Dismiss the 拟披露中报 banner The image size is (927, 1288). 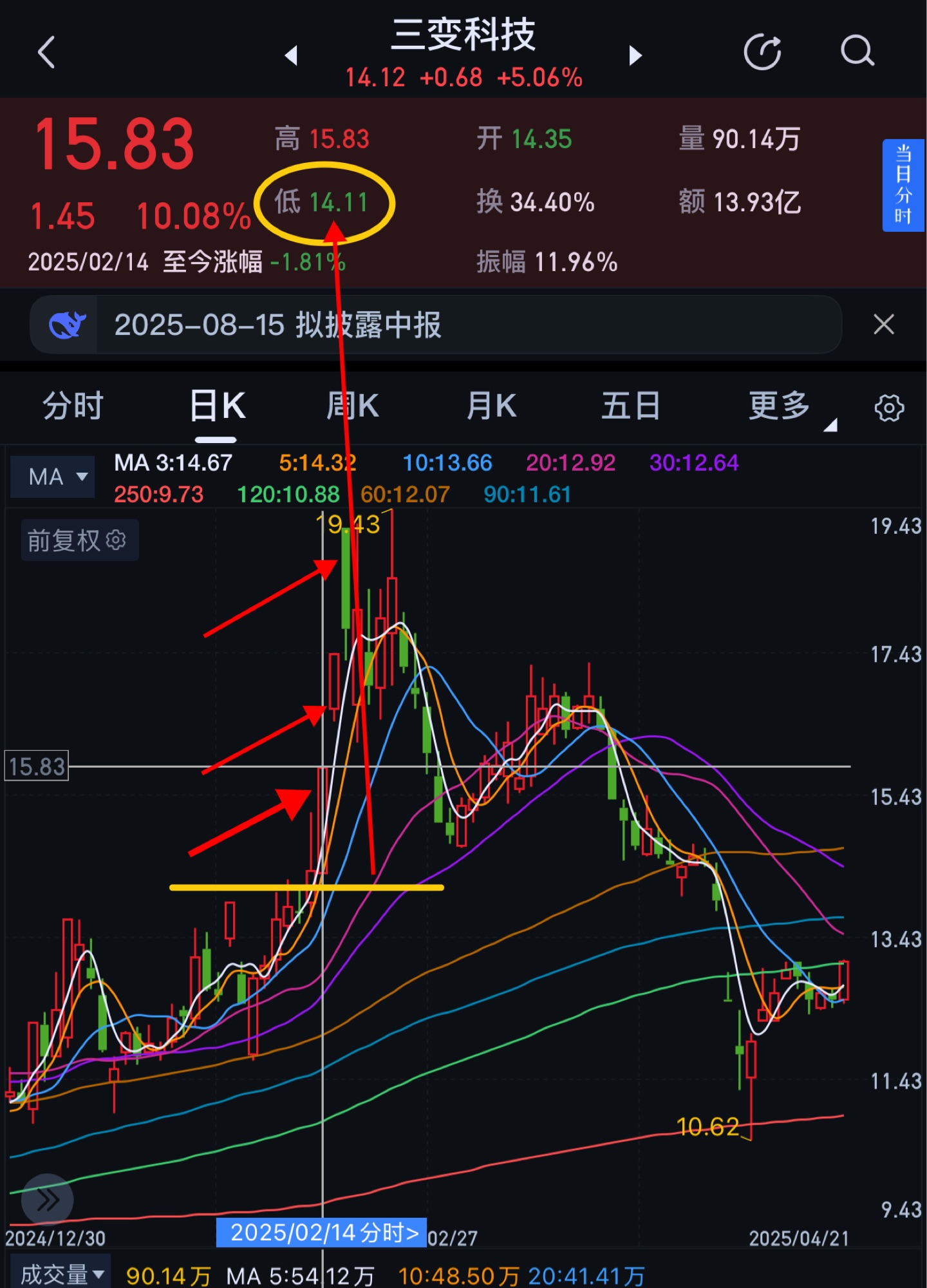click(883, 325)
